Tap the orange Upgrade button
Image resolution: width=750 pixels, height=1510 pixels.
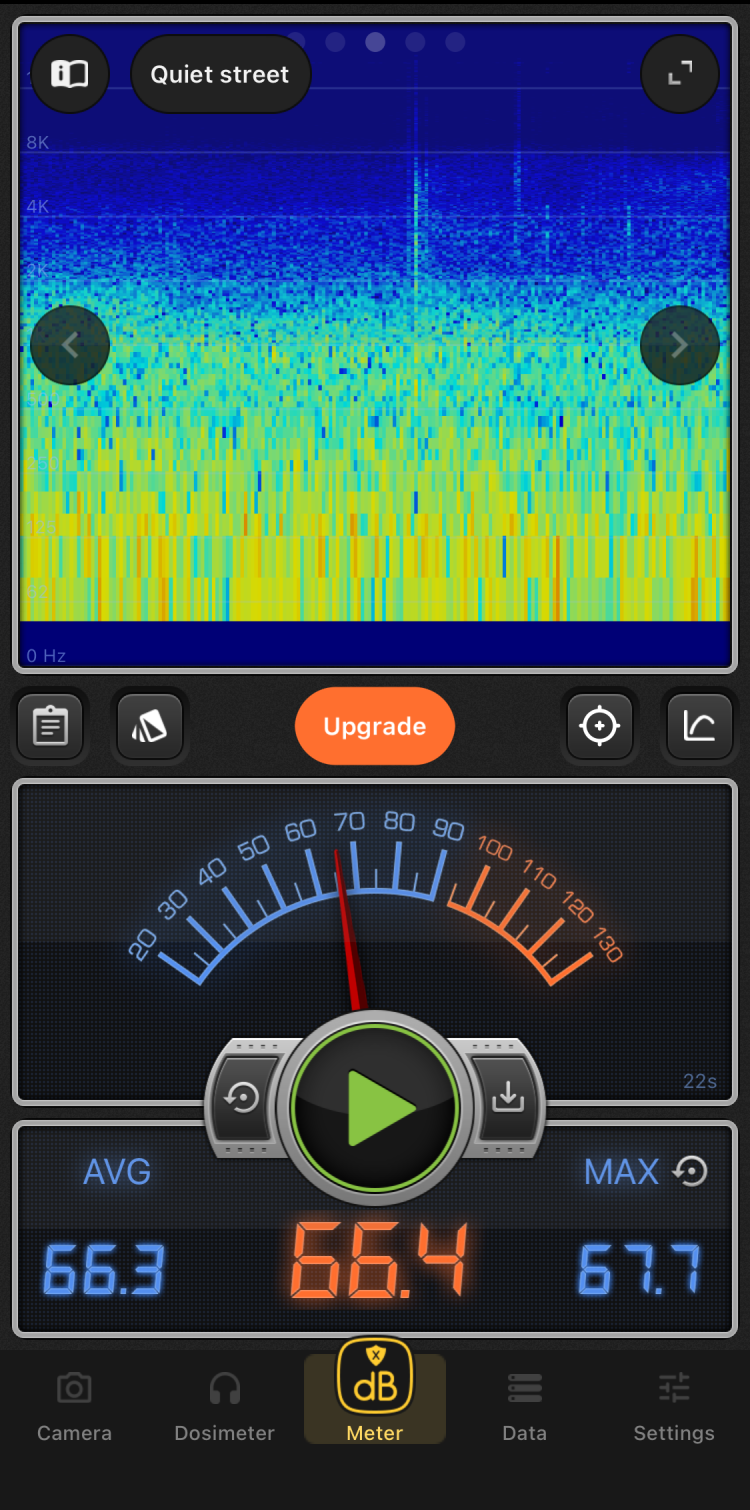[x=375, y=726]
